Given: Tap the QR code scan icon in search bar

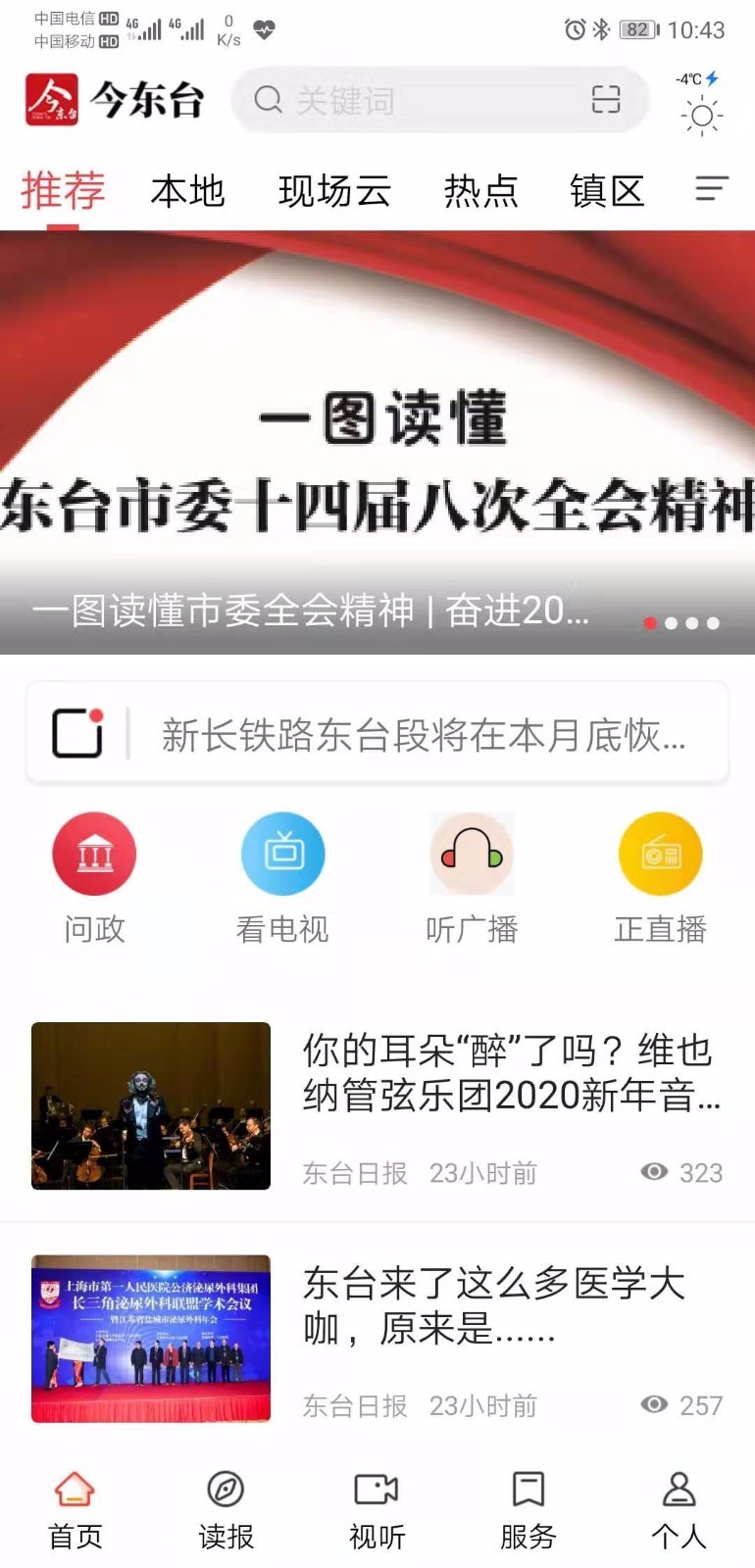Looking at the screenshot, I should [608, 101].
